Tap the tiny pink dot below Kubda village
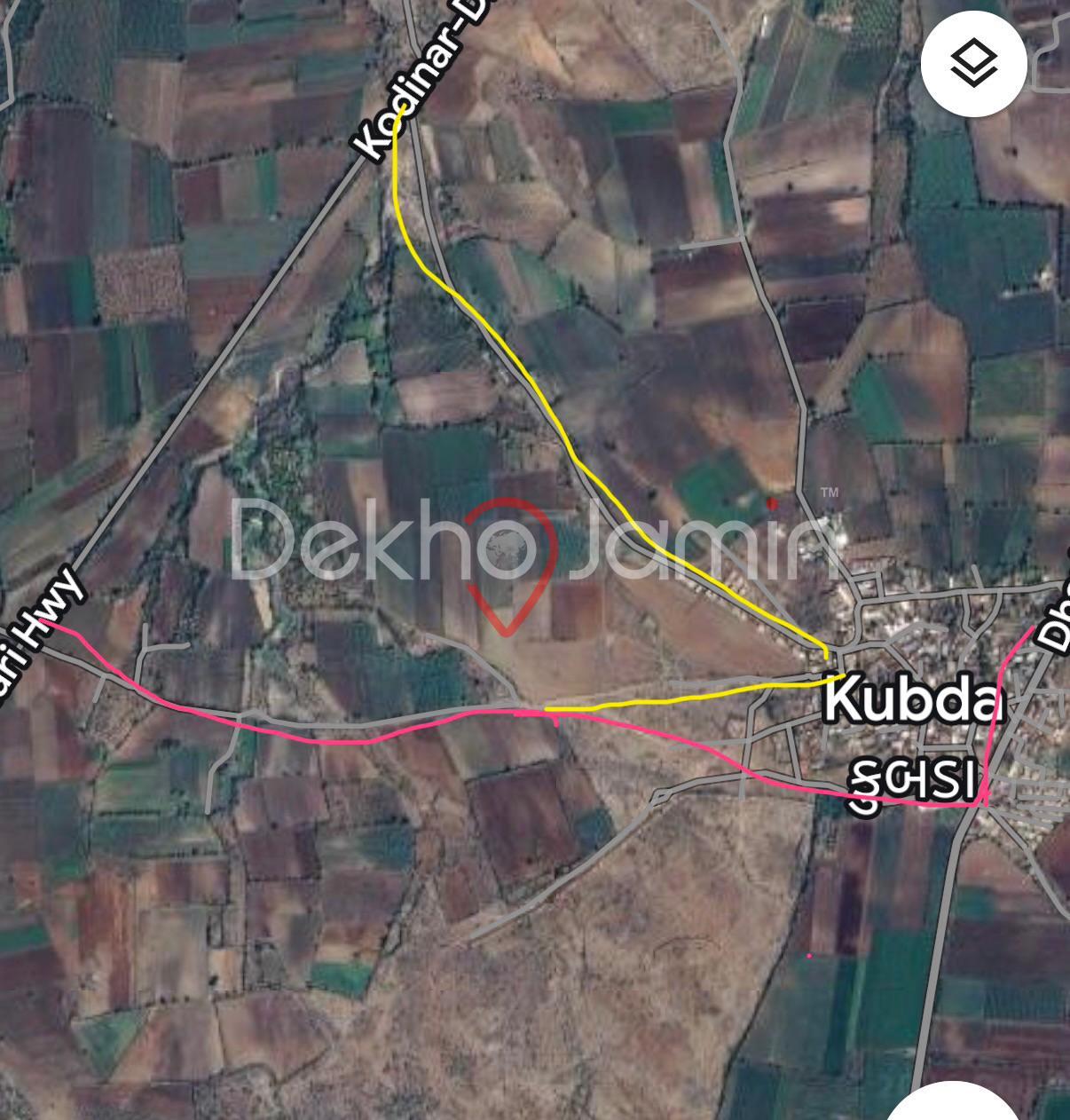1070x1120 pixels. pos(809,956)
